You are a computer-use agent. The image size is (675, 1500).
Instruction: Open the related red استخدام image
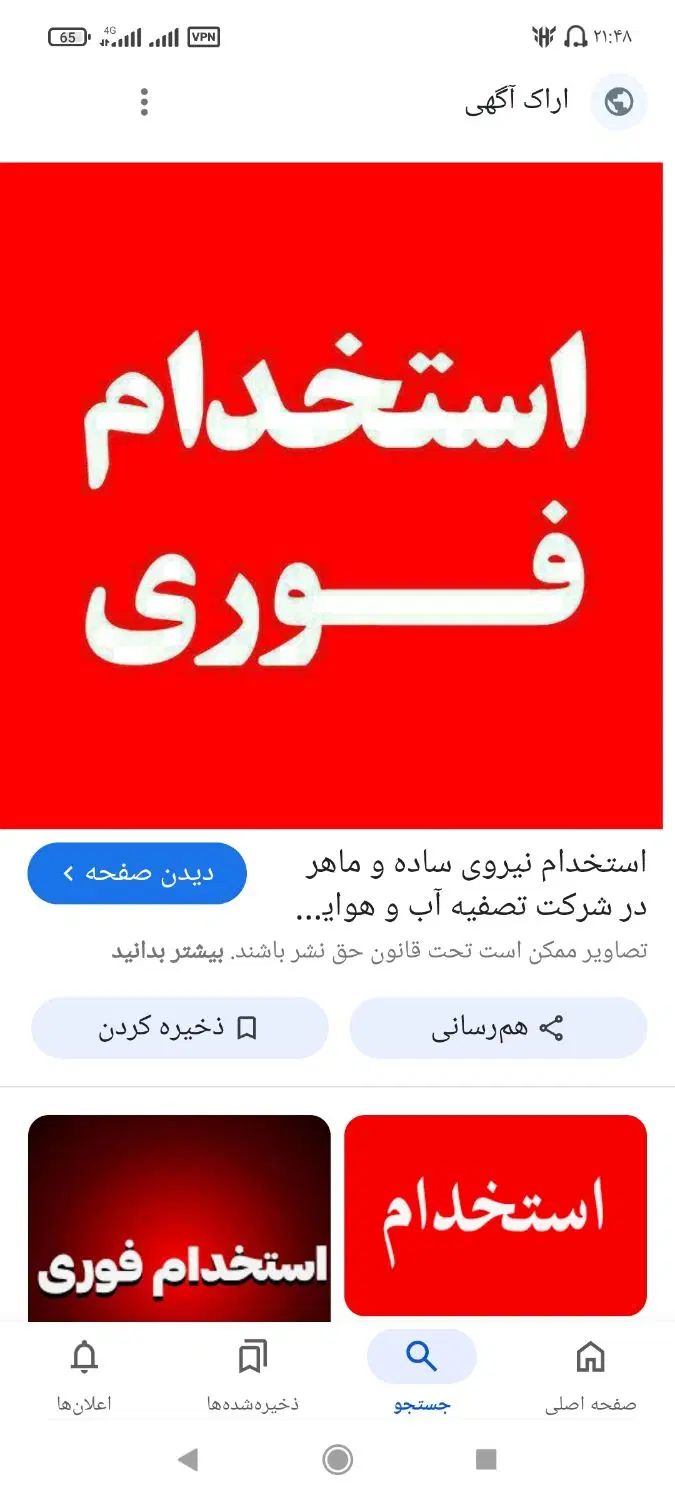click(x=495, y=1214)
